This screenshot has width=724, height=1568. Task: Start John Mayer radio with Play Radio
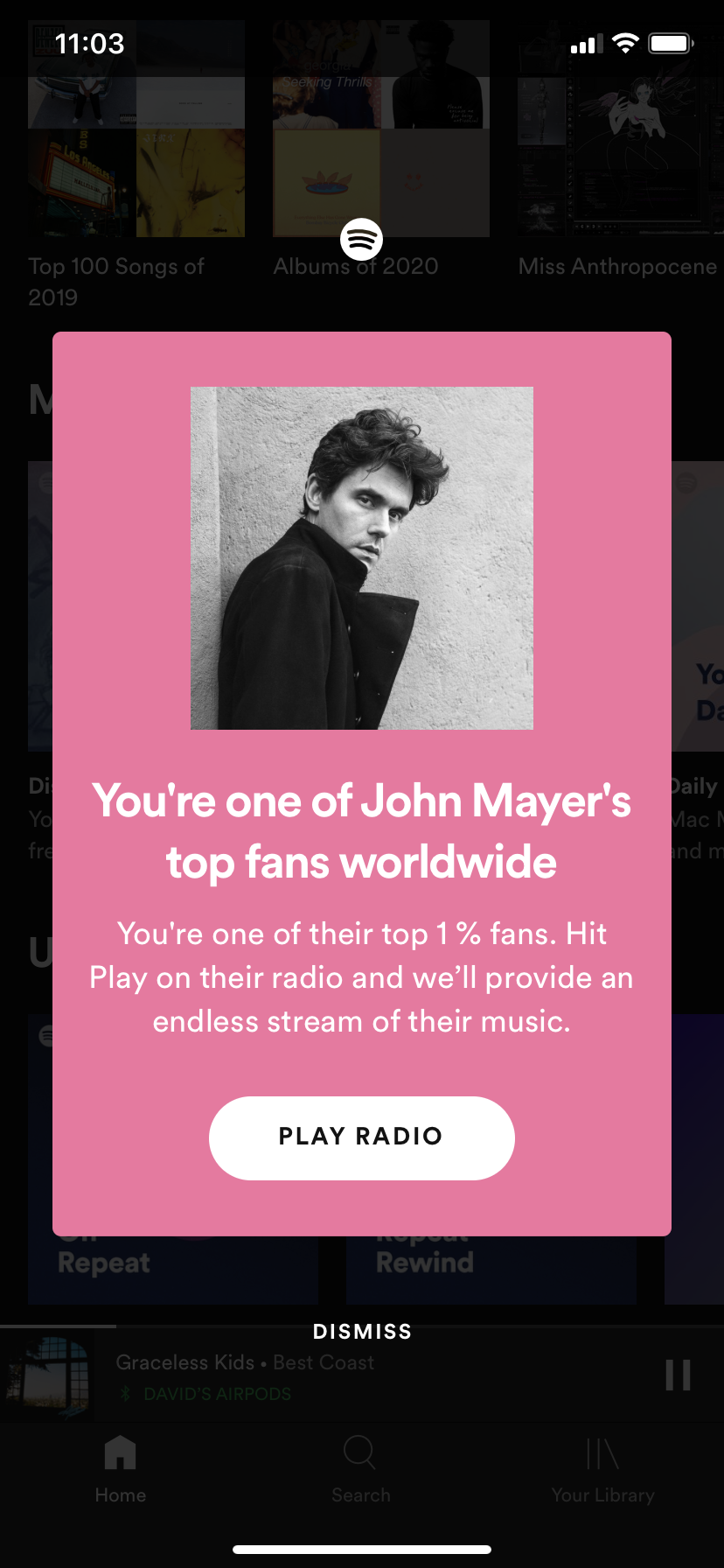point(362,1137)
